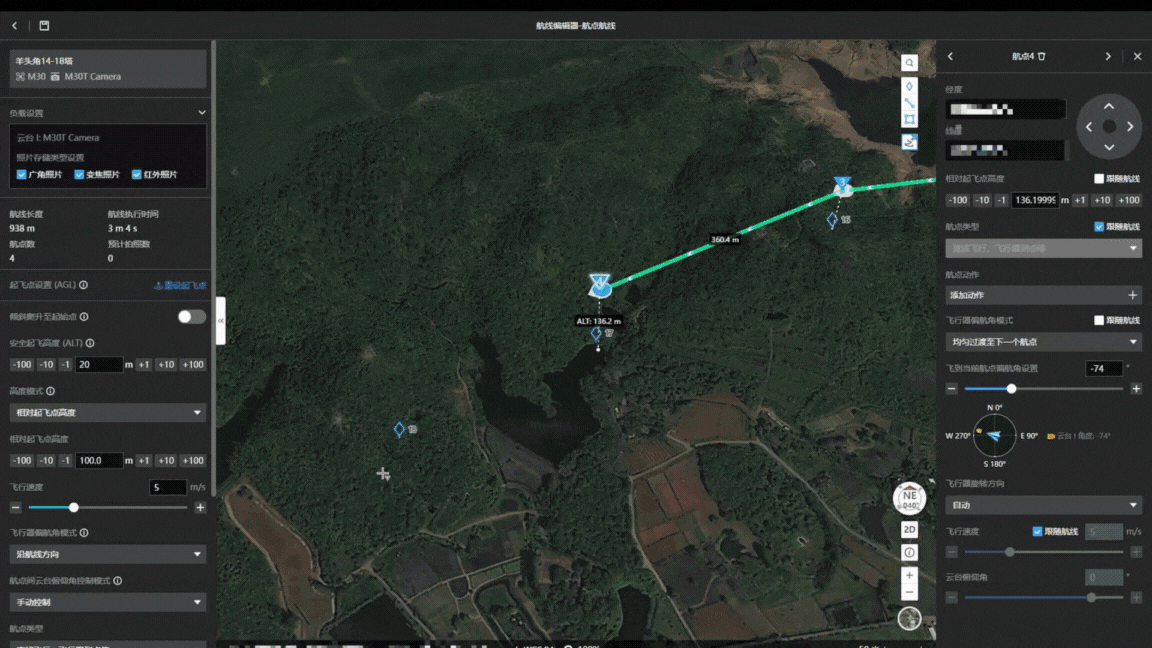Uncheck the infrared photo checkbox
This screenshot has width=1152, height=648.
coord(137,175)
